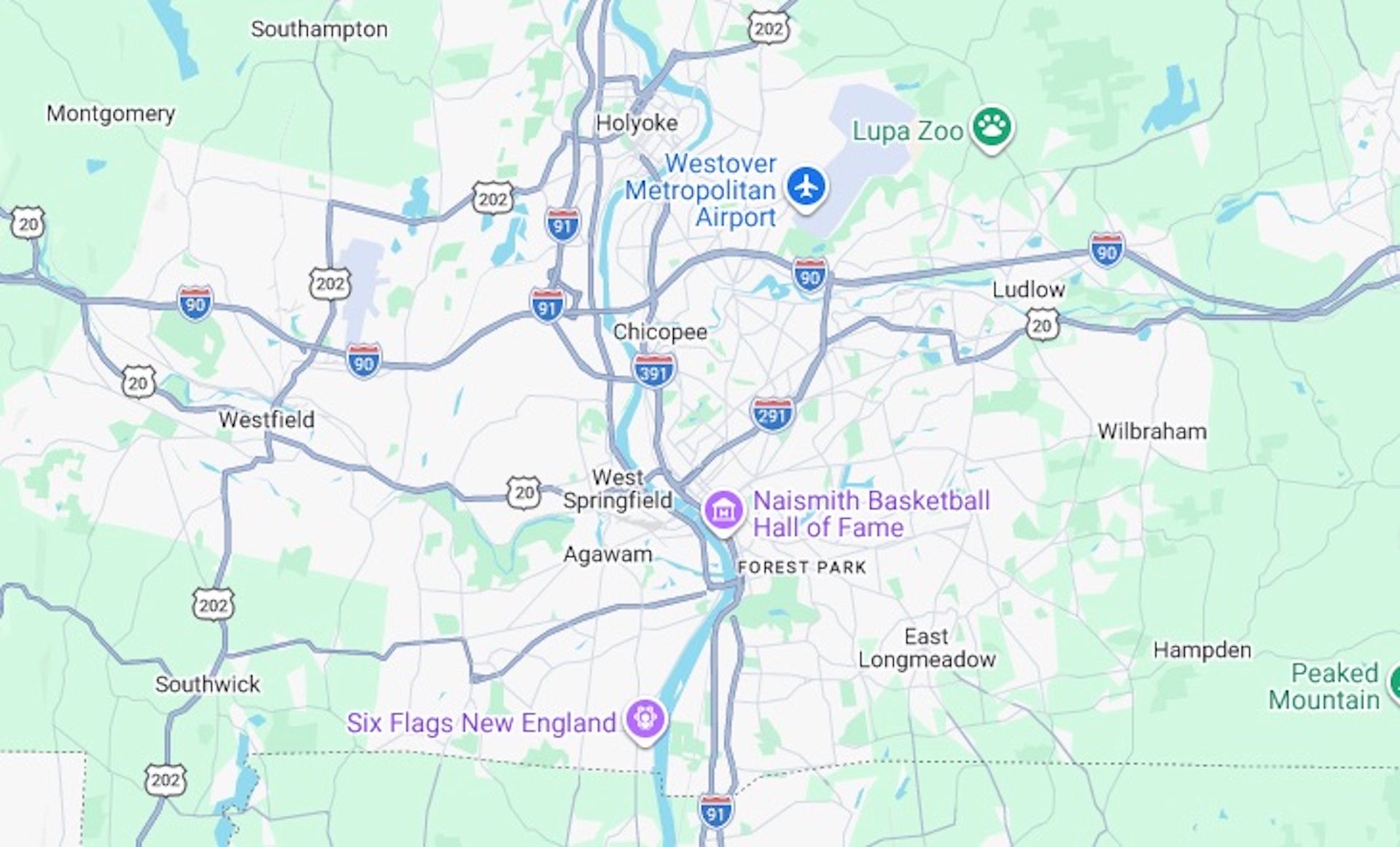This screenshot has height=847, width=1400.
Task: Open the Lupa Zoo map pin
Action: [x=992, y=128]
